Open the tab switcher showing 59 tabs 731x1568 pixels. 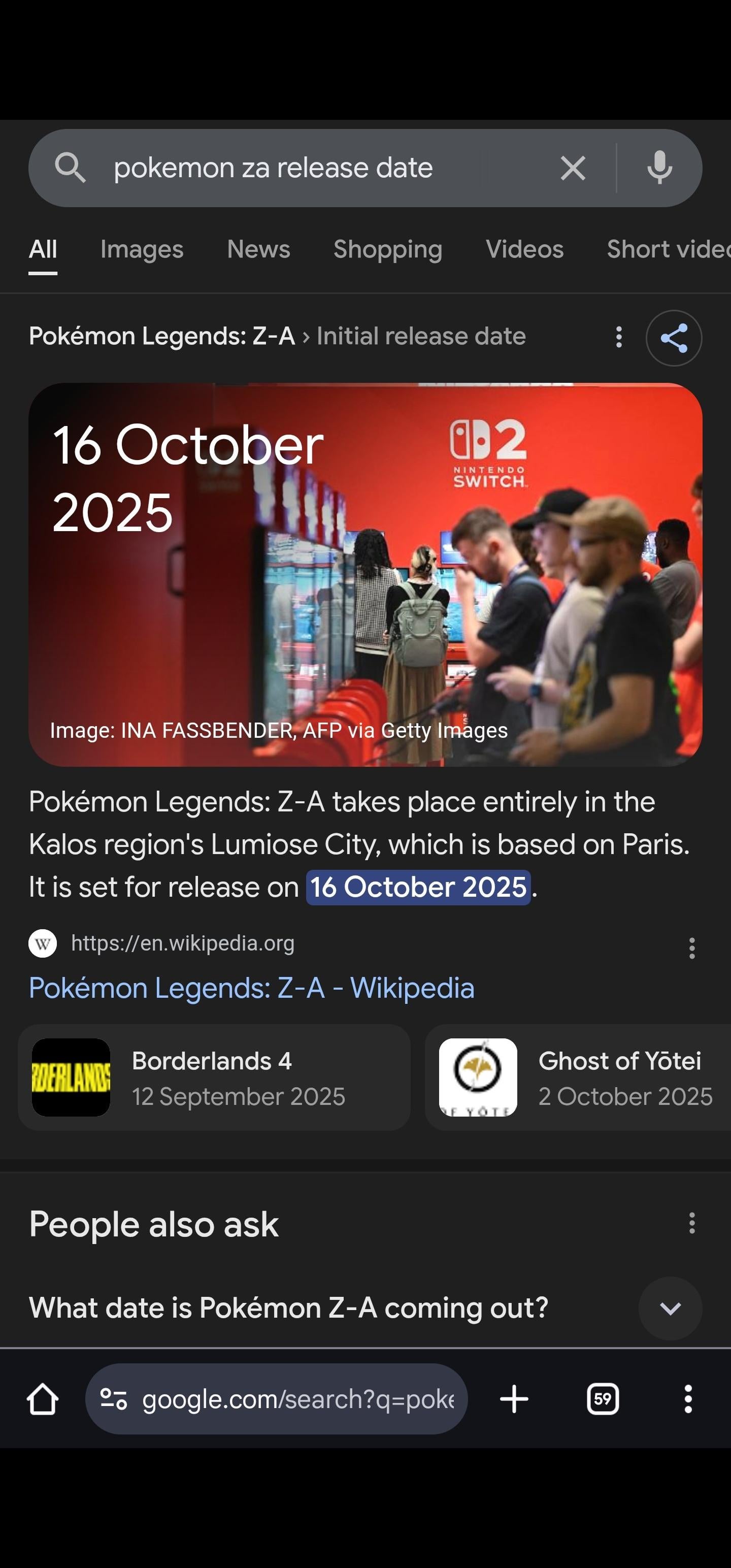tap(603, 1399)
